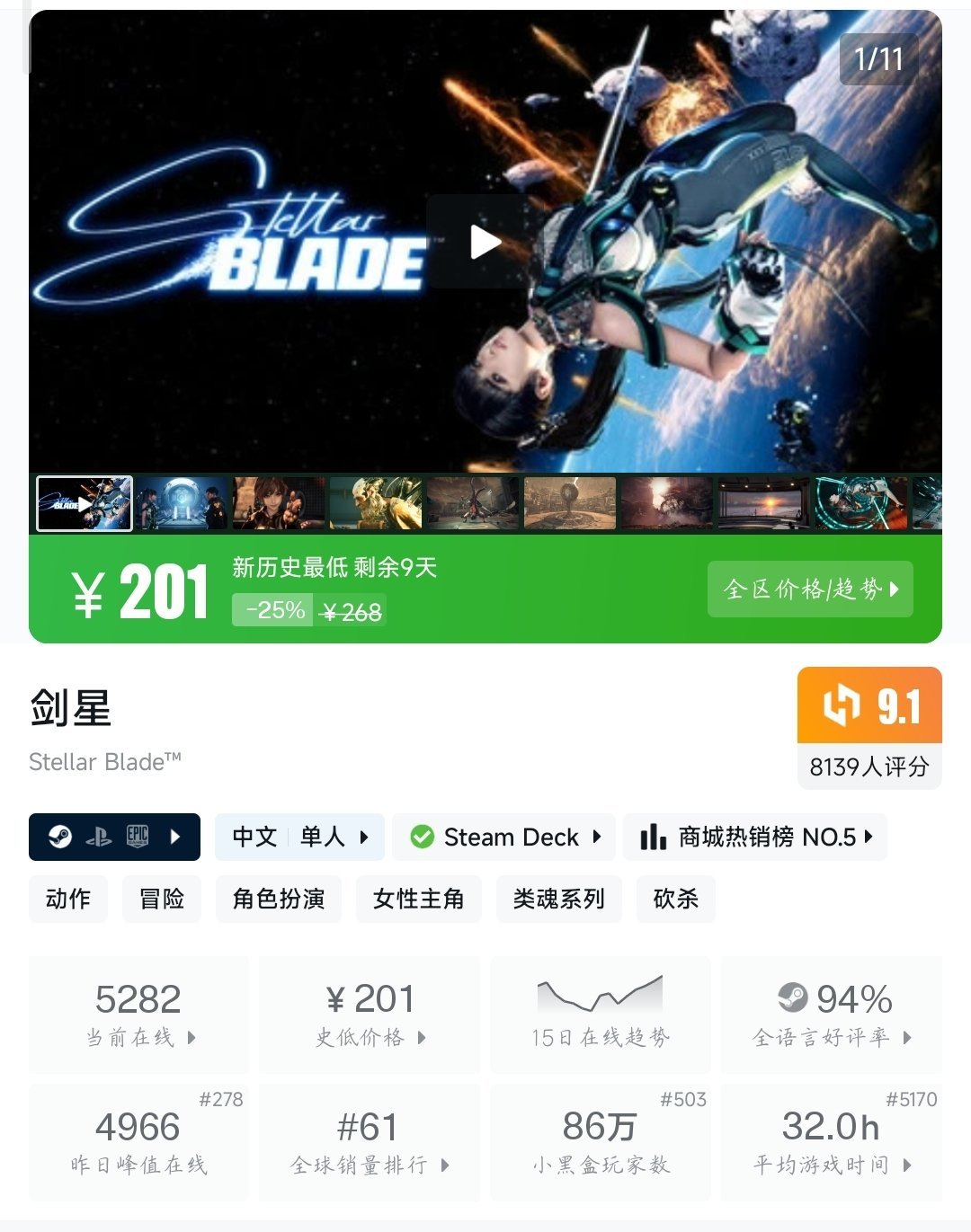Select the 动作 genre tag
Viewport: 971px width, 1232px height.
point(68,899)
